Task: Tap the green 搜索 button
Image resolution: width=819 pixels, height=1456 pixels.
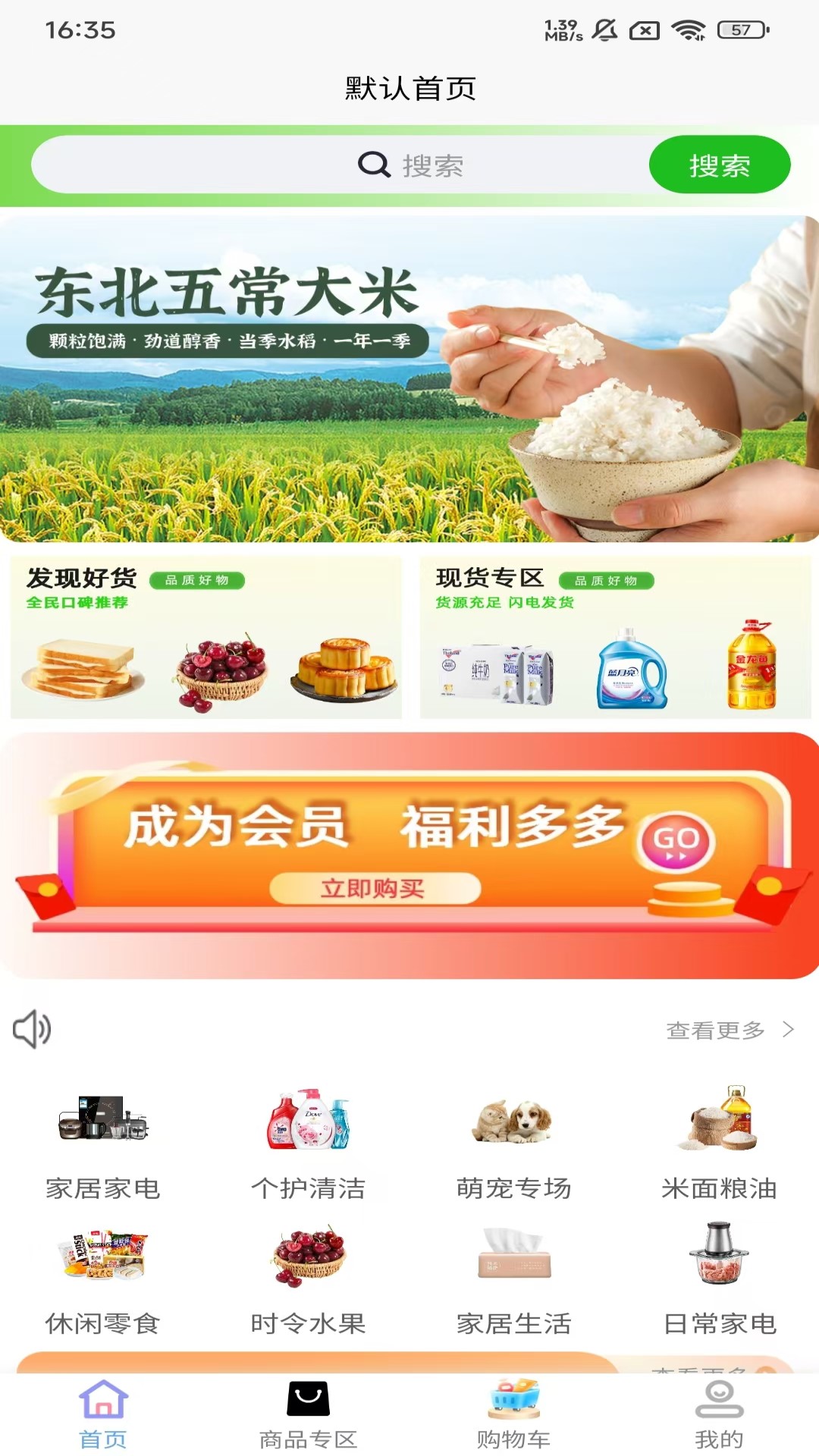Action: point(719,165)
